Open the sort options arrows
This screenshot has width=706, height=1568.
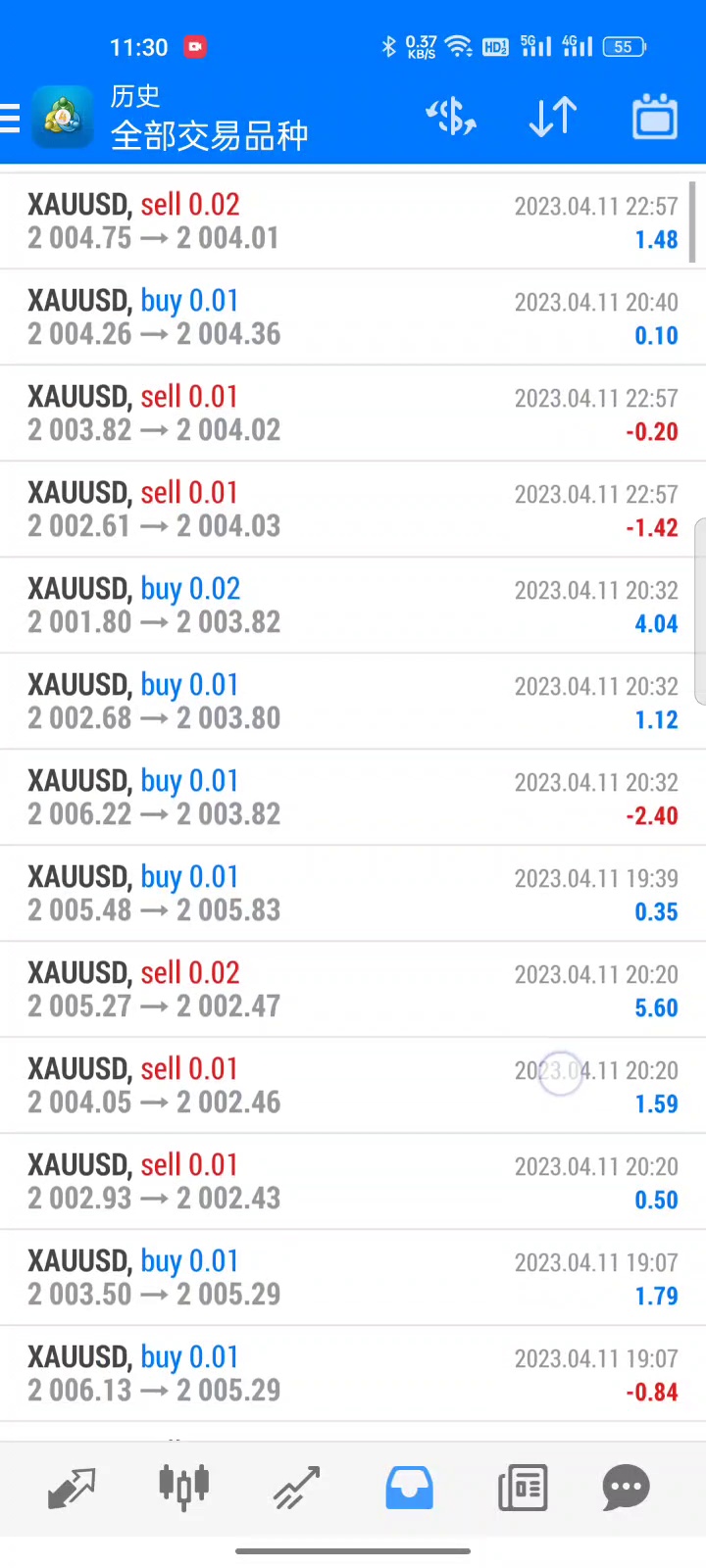[553, 118]
